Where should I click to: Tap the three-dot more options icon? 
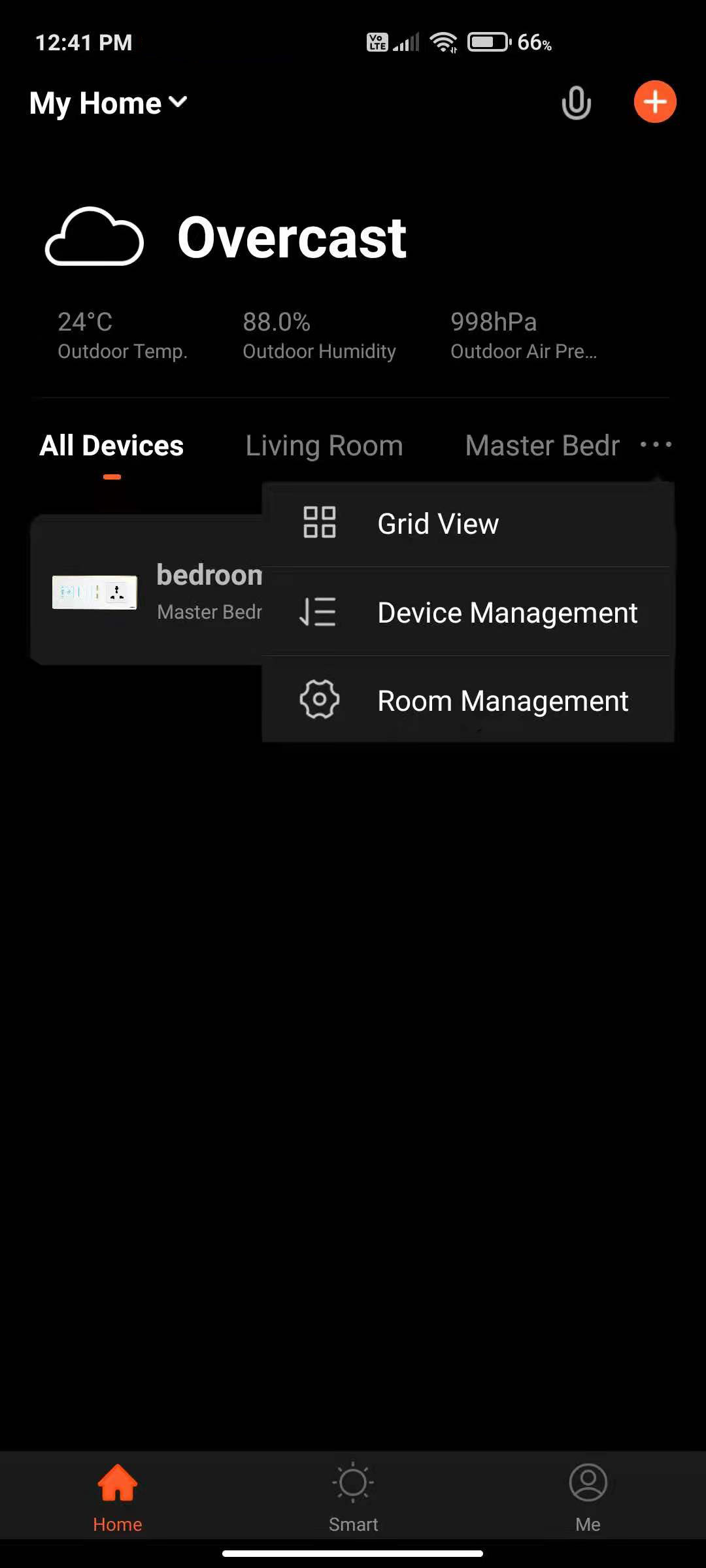(656, 445)
